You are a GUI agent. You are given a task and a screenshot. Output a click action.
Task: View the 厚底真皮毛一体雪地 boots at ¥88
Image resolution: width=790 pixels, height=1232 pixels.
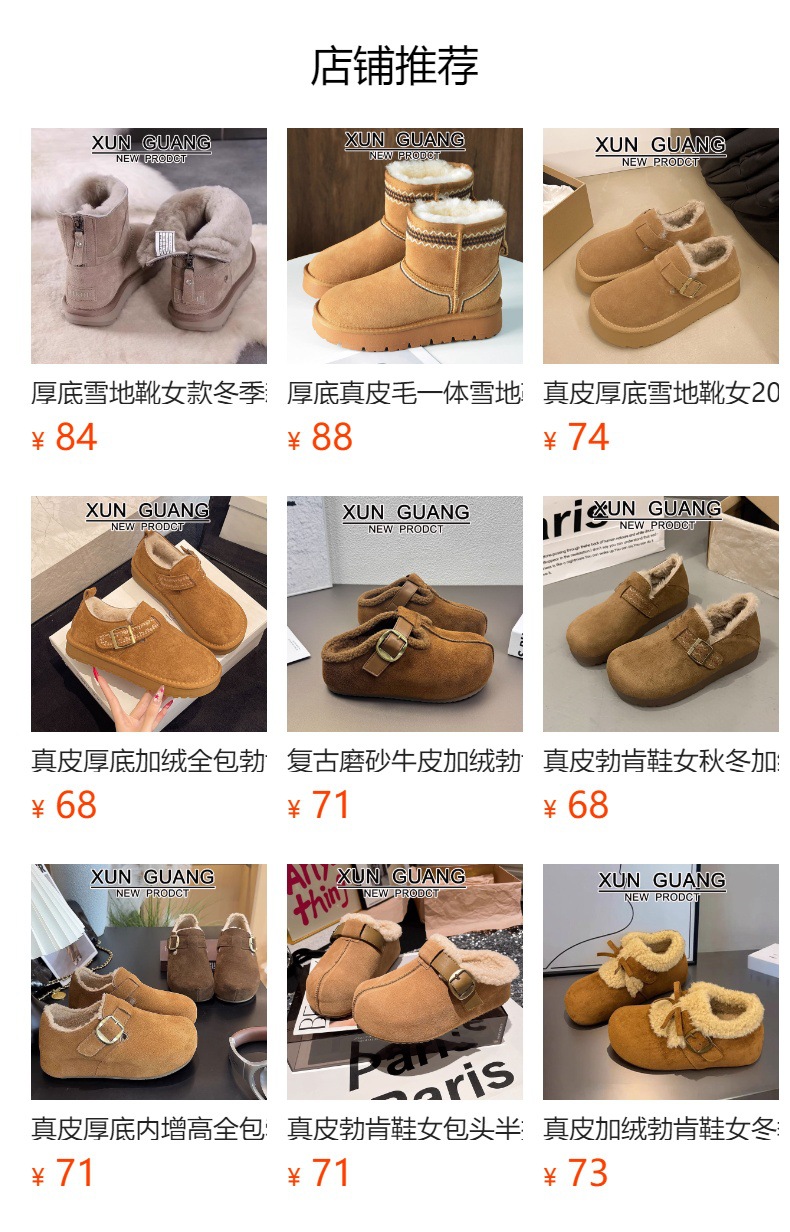click(405, 246)
